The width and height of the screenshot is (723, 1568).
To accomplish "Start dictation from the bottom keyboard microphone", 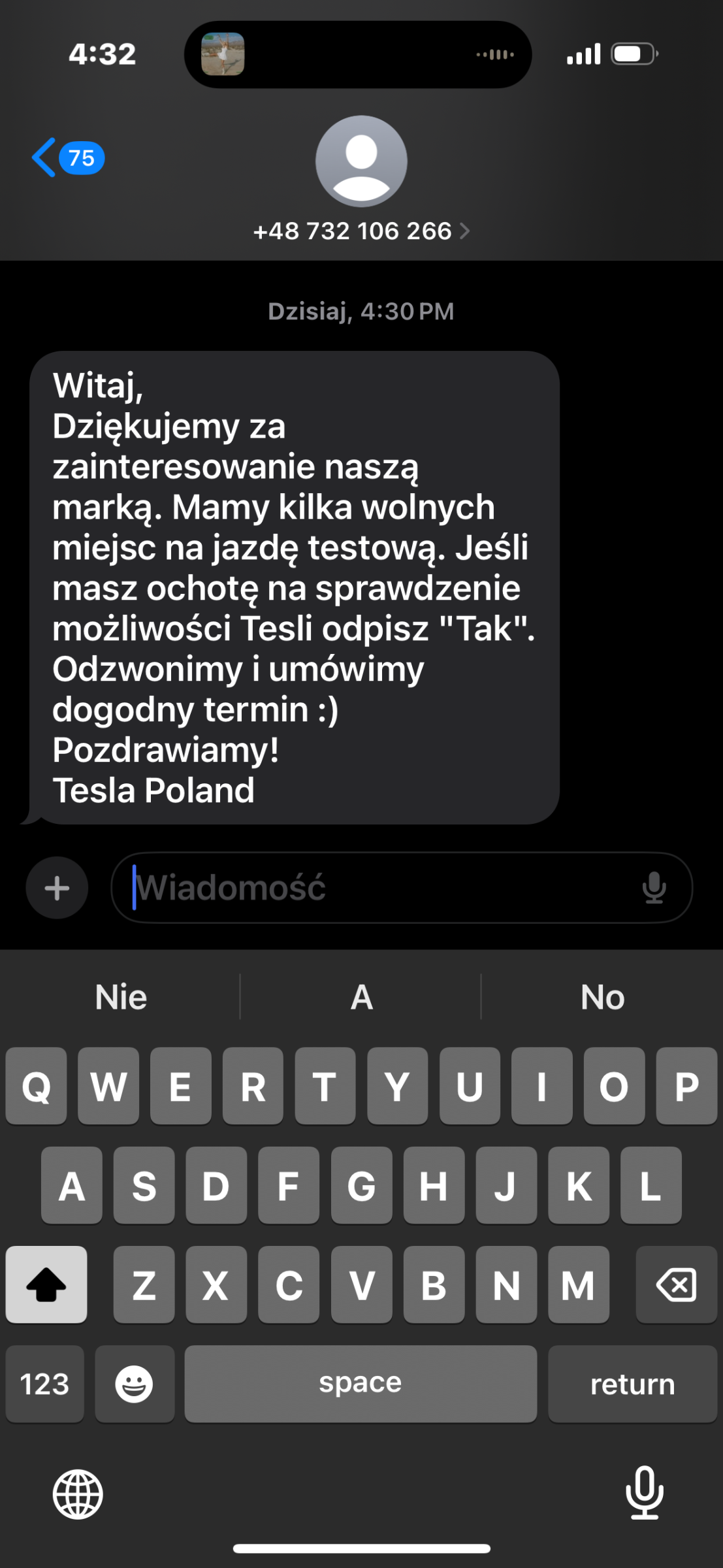I will click(x=645, y=1493).
